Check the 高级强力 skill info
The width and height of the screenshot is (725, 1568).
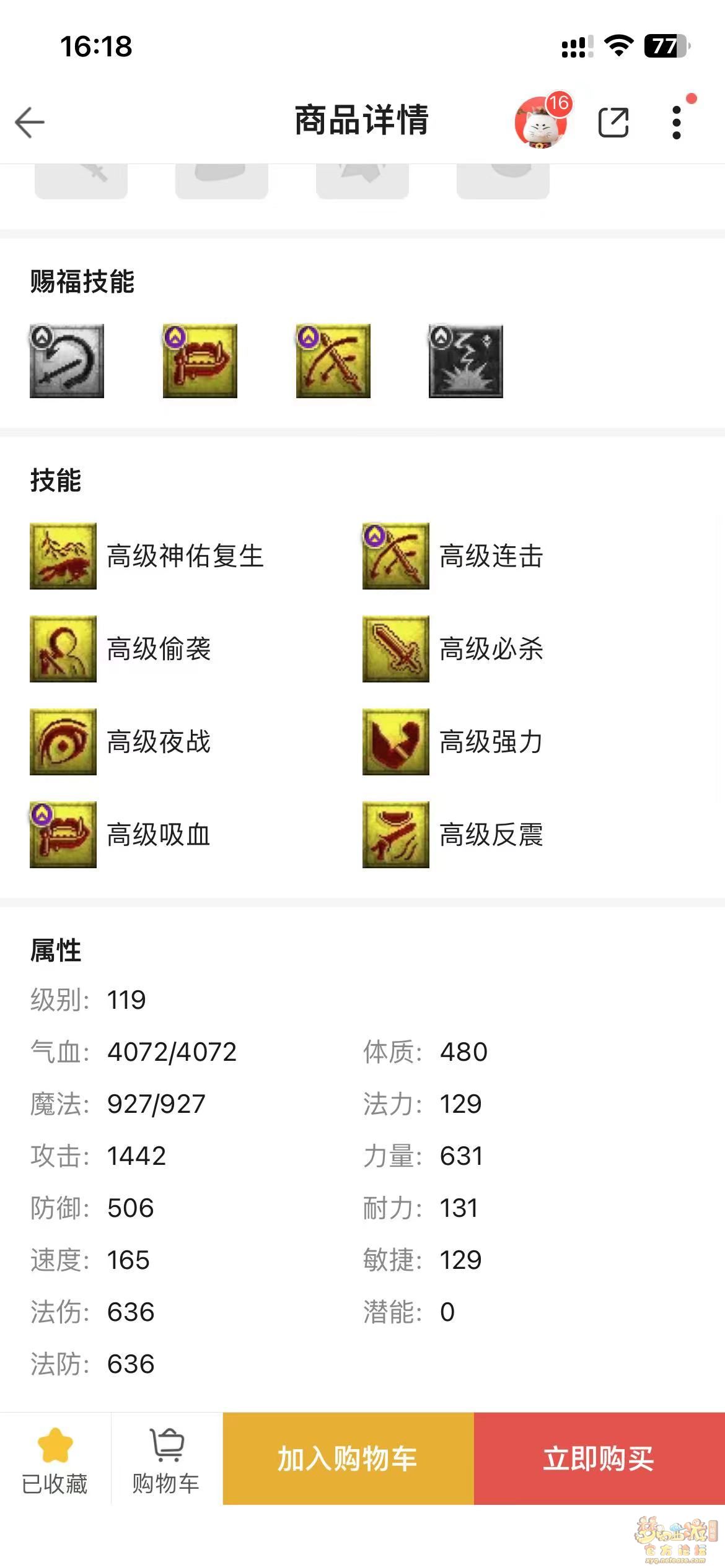tap(396, 741)
